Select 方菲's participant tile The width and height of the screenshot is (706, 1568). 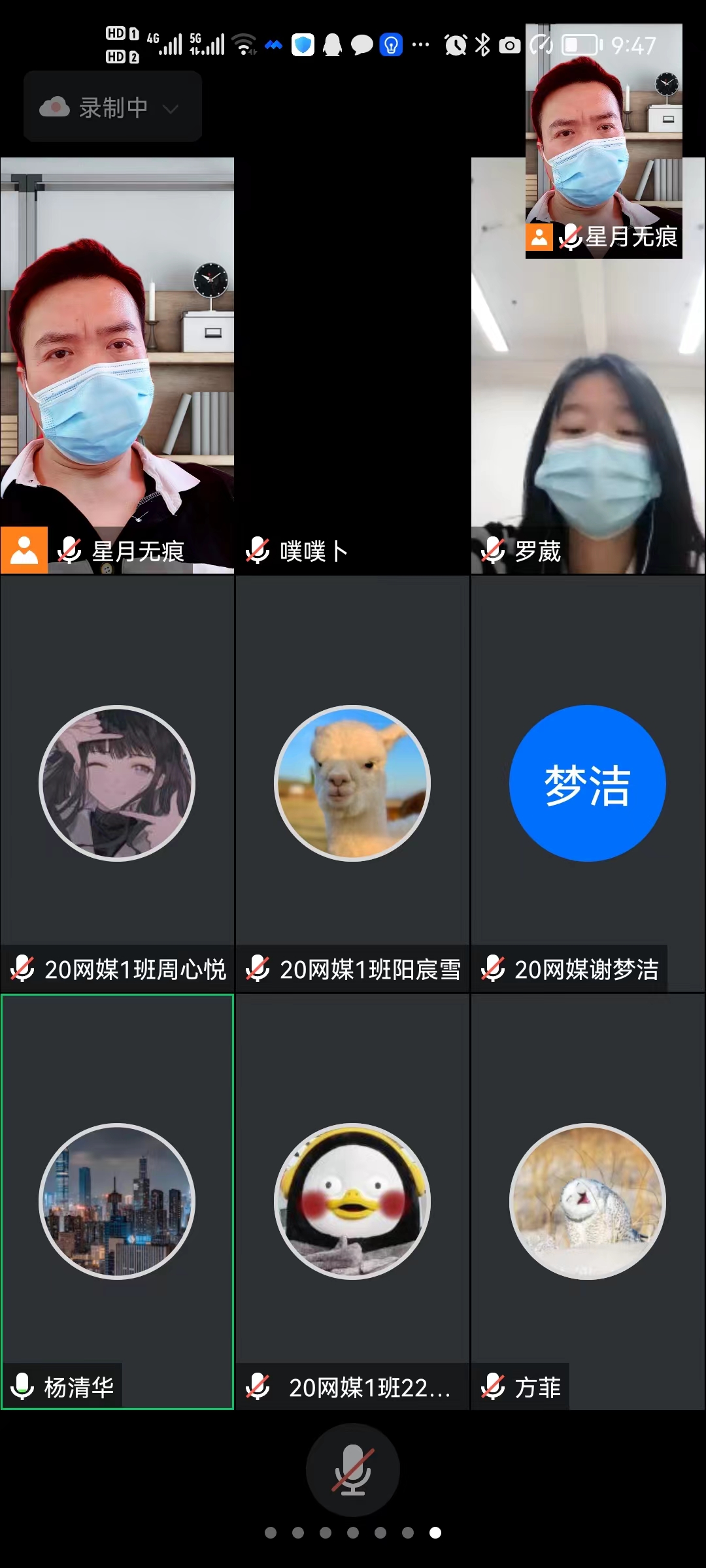[x=588, y=1201]
